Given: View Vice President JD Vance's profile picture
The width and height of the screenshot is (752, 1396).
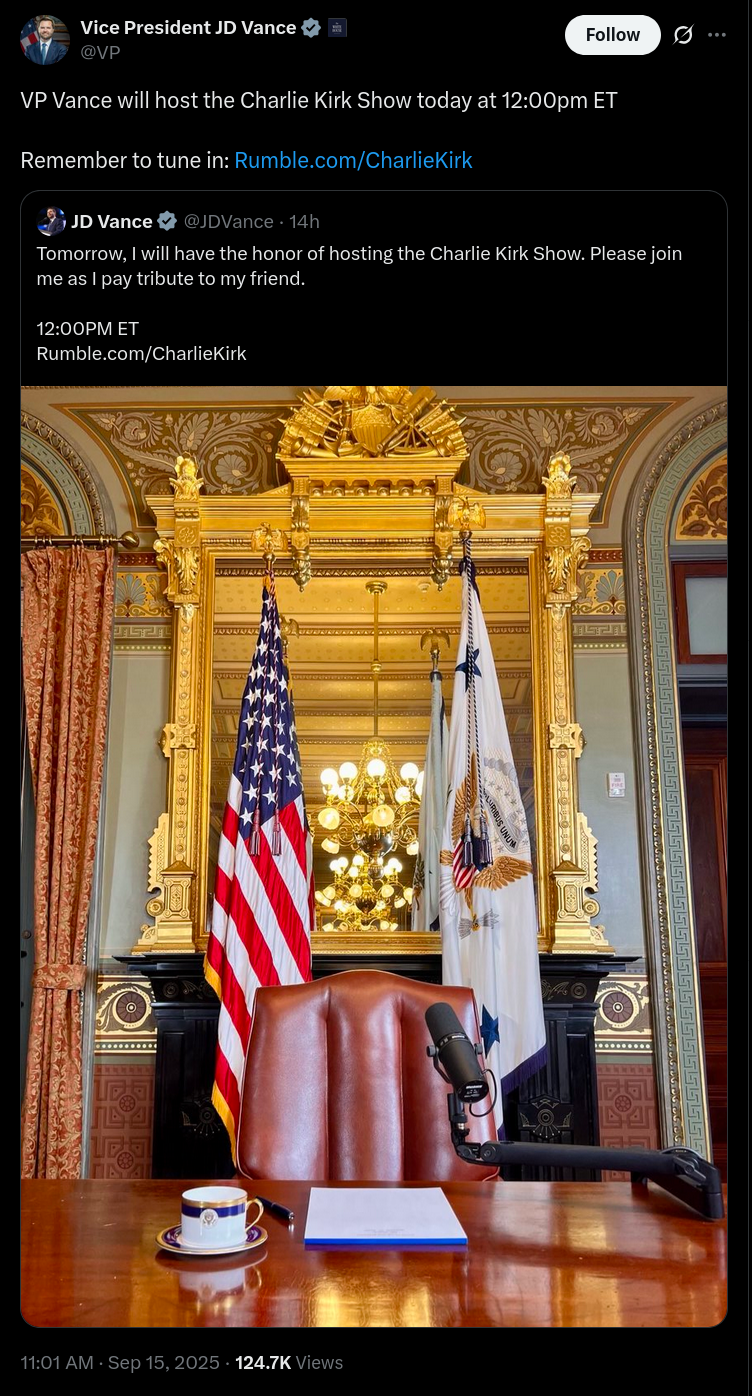Looking at the screenshot, I should [x=44, y=40].
